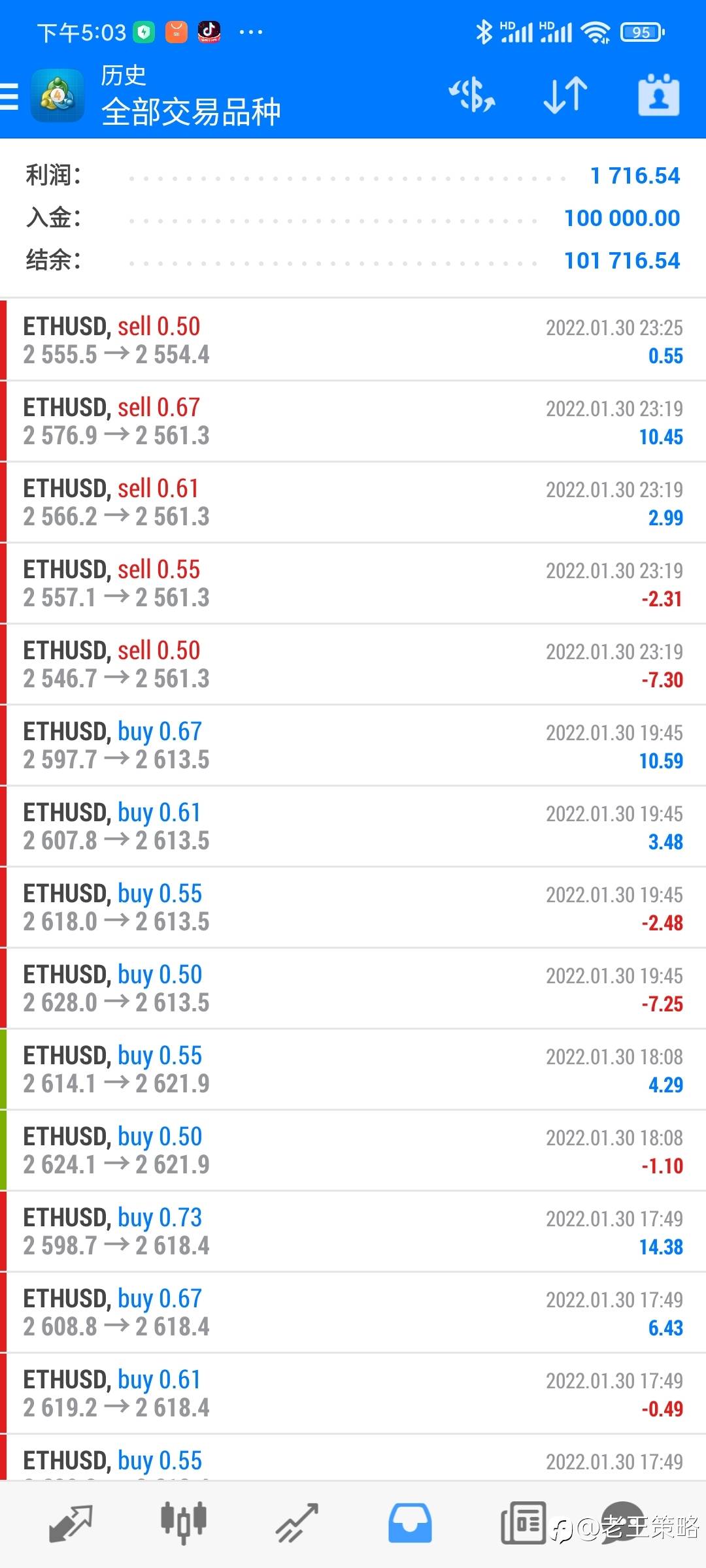Open the buy 0.55 trade with profit 4.29

click(353, 1070)
